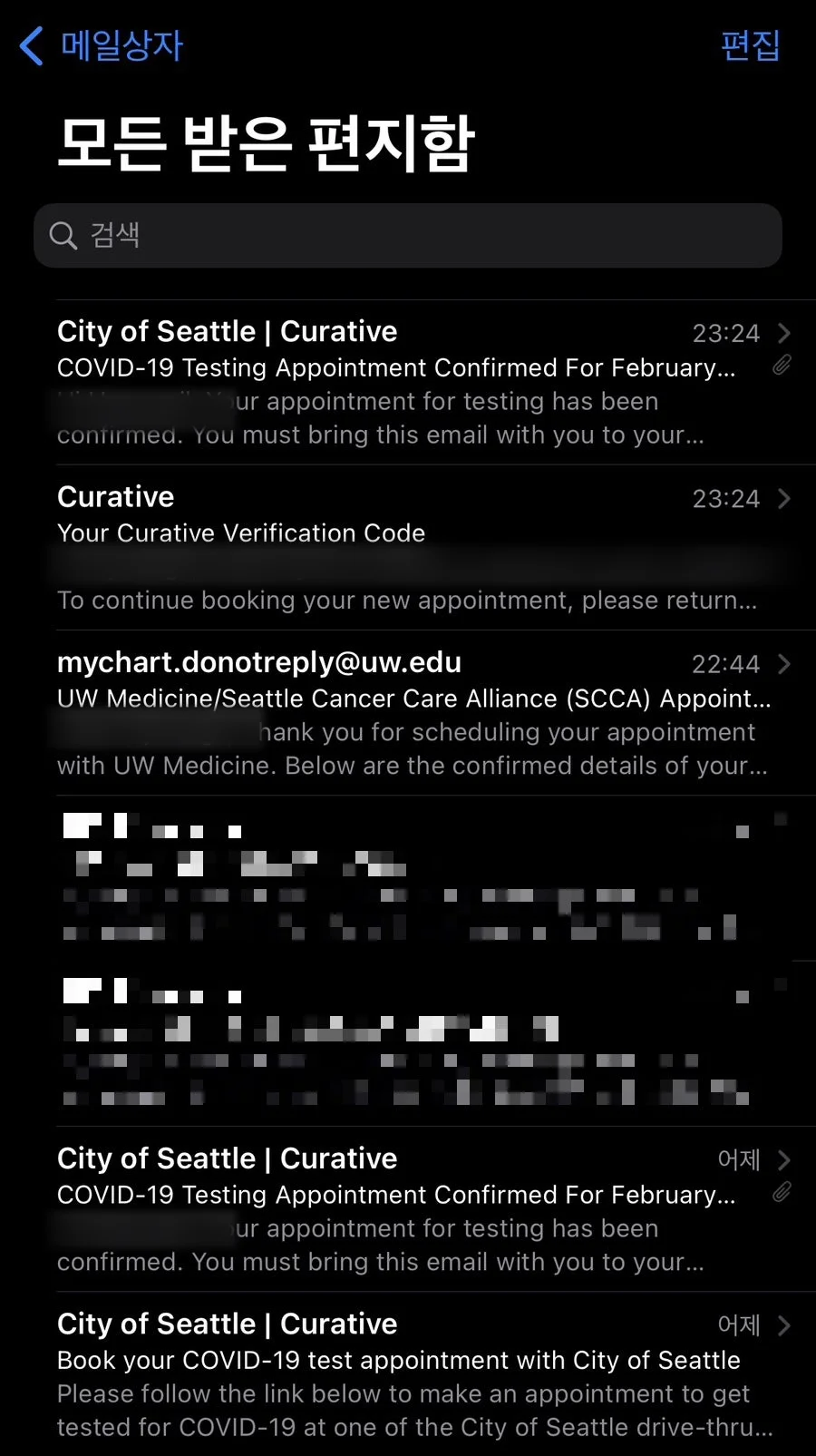Tap the 편집 button
Viewport: 816px width, 1456px height.
point(750,45)
